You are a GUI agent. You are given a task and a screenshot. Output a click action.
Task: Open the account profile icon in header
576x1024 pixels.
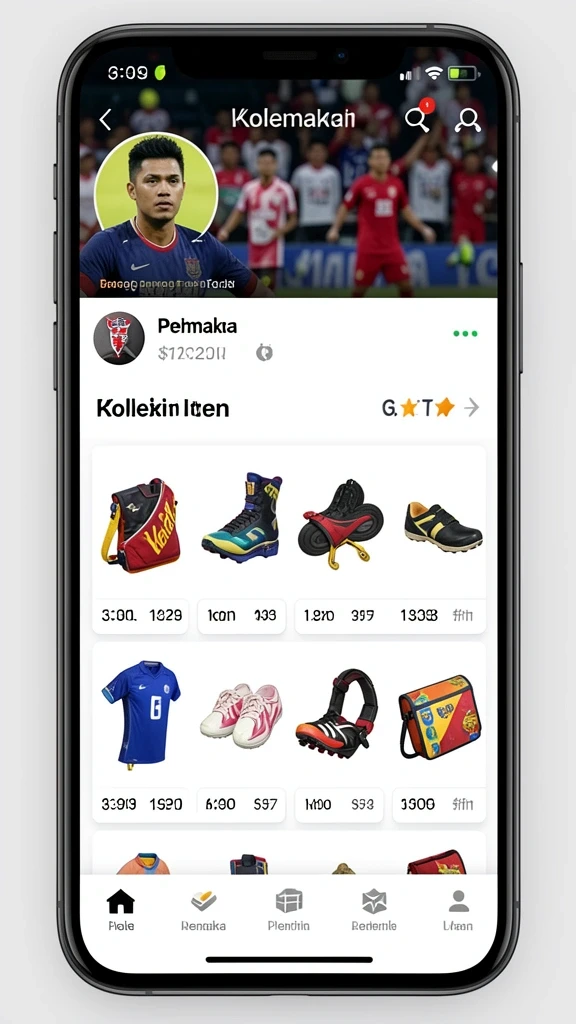(x=468, y=120)
